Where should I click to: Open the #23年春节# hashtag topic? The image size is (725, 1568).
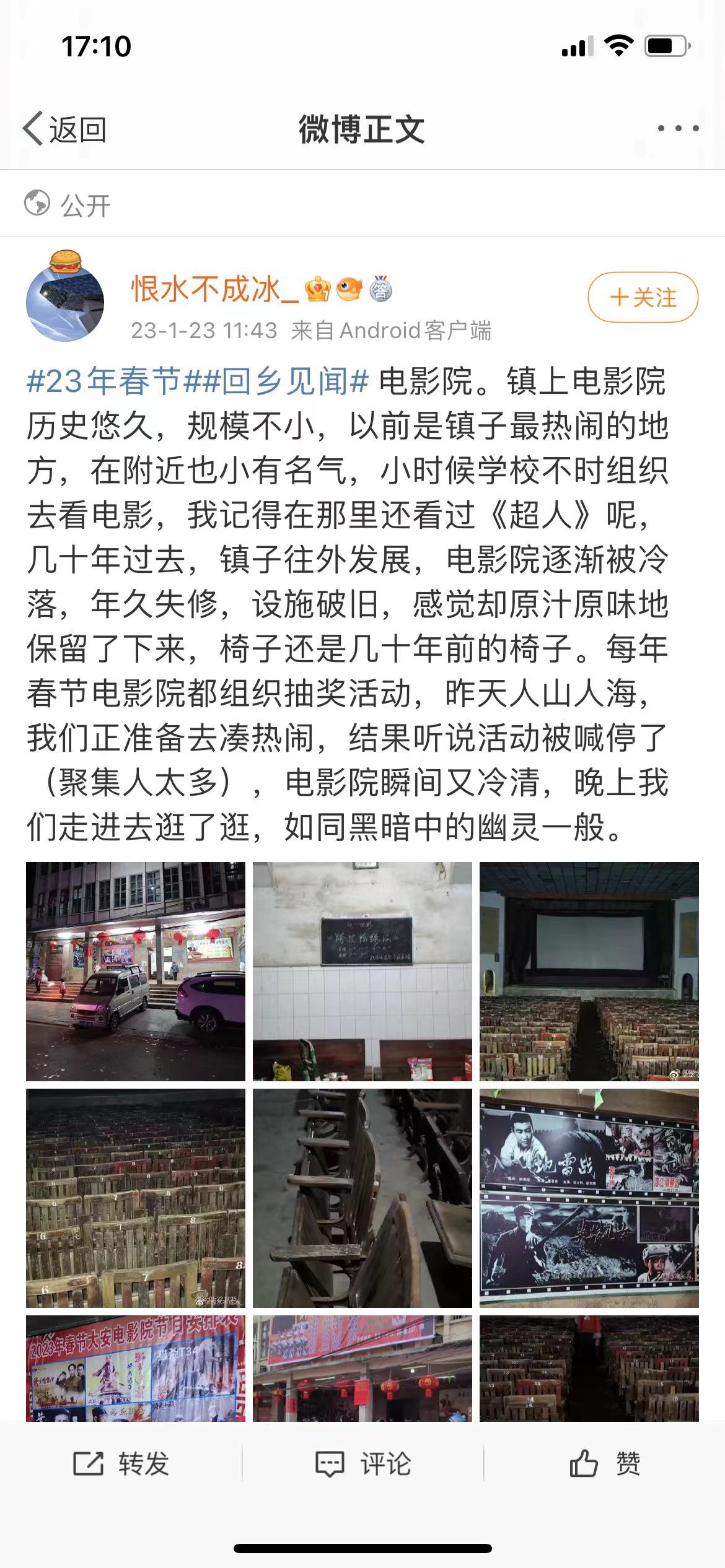click(104, 381)
